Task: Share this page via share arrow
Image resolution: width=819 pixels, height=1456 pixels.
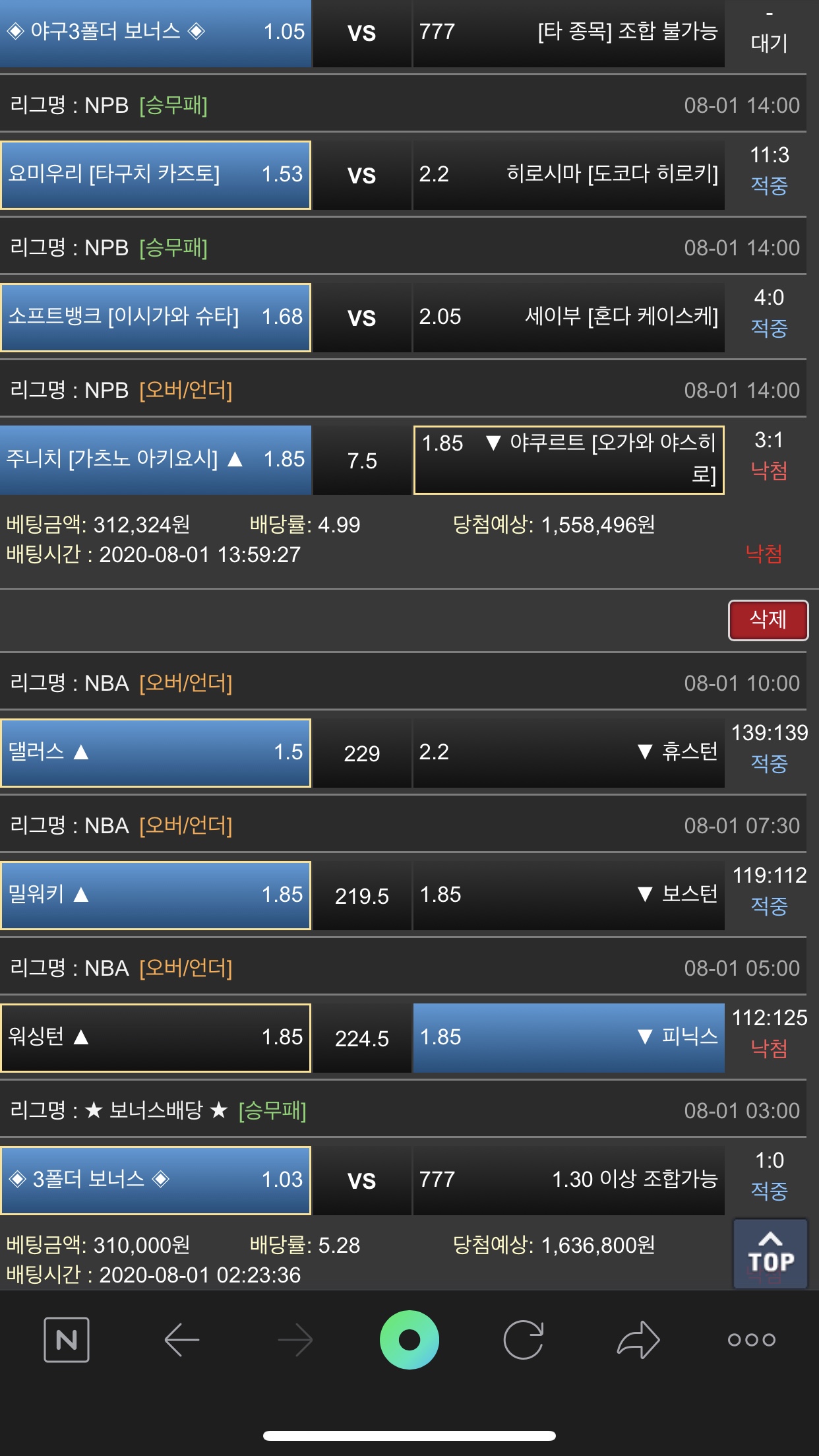Action: 638,1340
